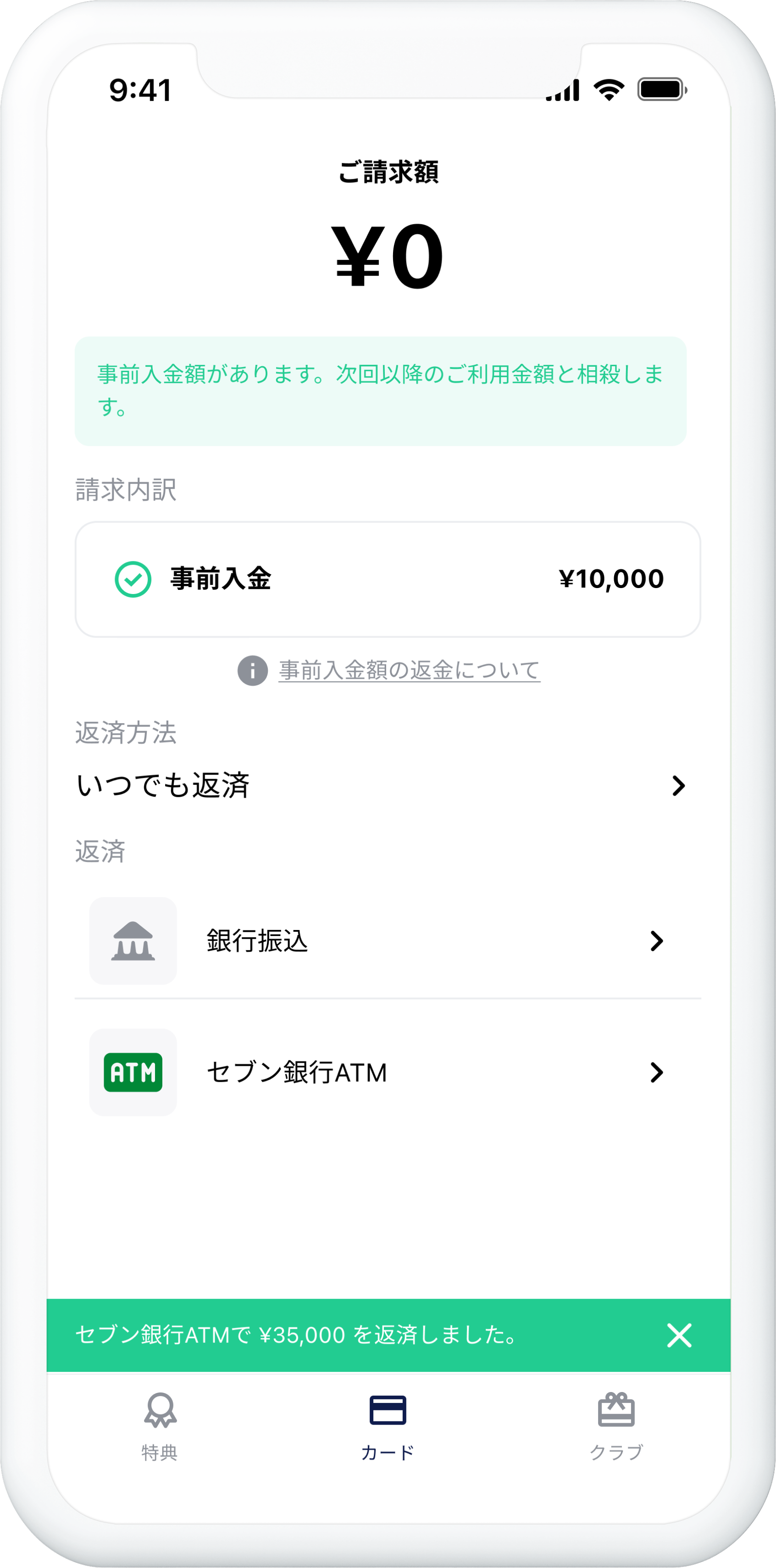Open the 事前入金 ¥10,000 breakdown card
776x1568 pixels.
coord(388,579)
